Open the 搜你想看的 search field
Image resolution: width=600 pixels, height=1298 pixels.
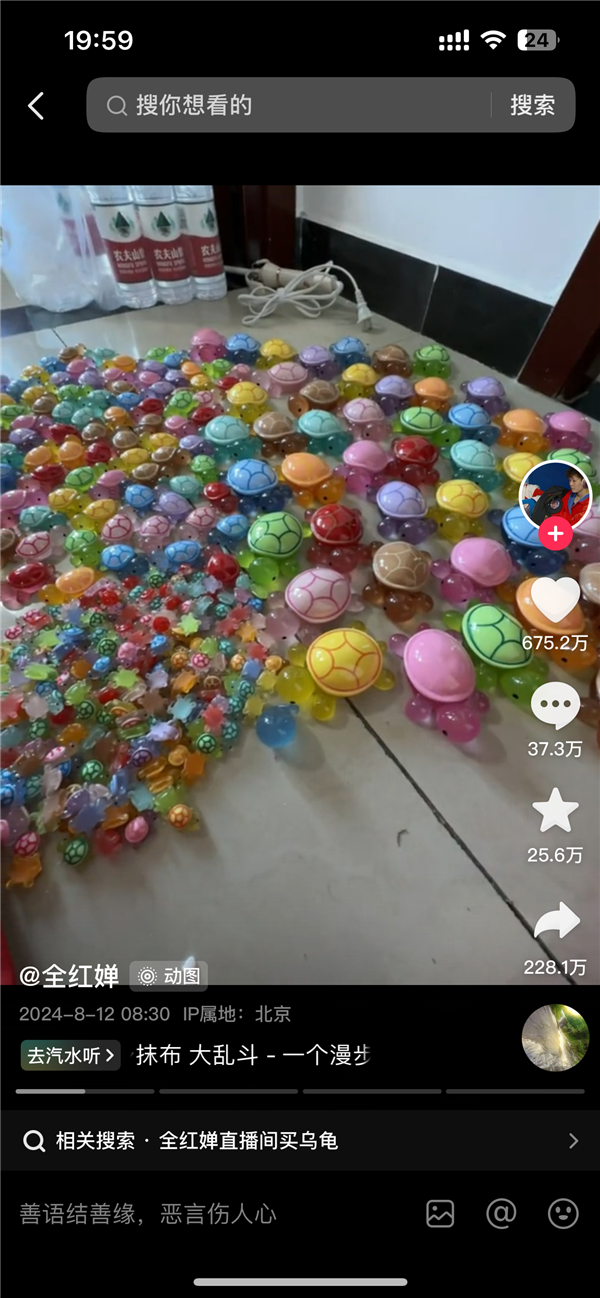290,106
